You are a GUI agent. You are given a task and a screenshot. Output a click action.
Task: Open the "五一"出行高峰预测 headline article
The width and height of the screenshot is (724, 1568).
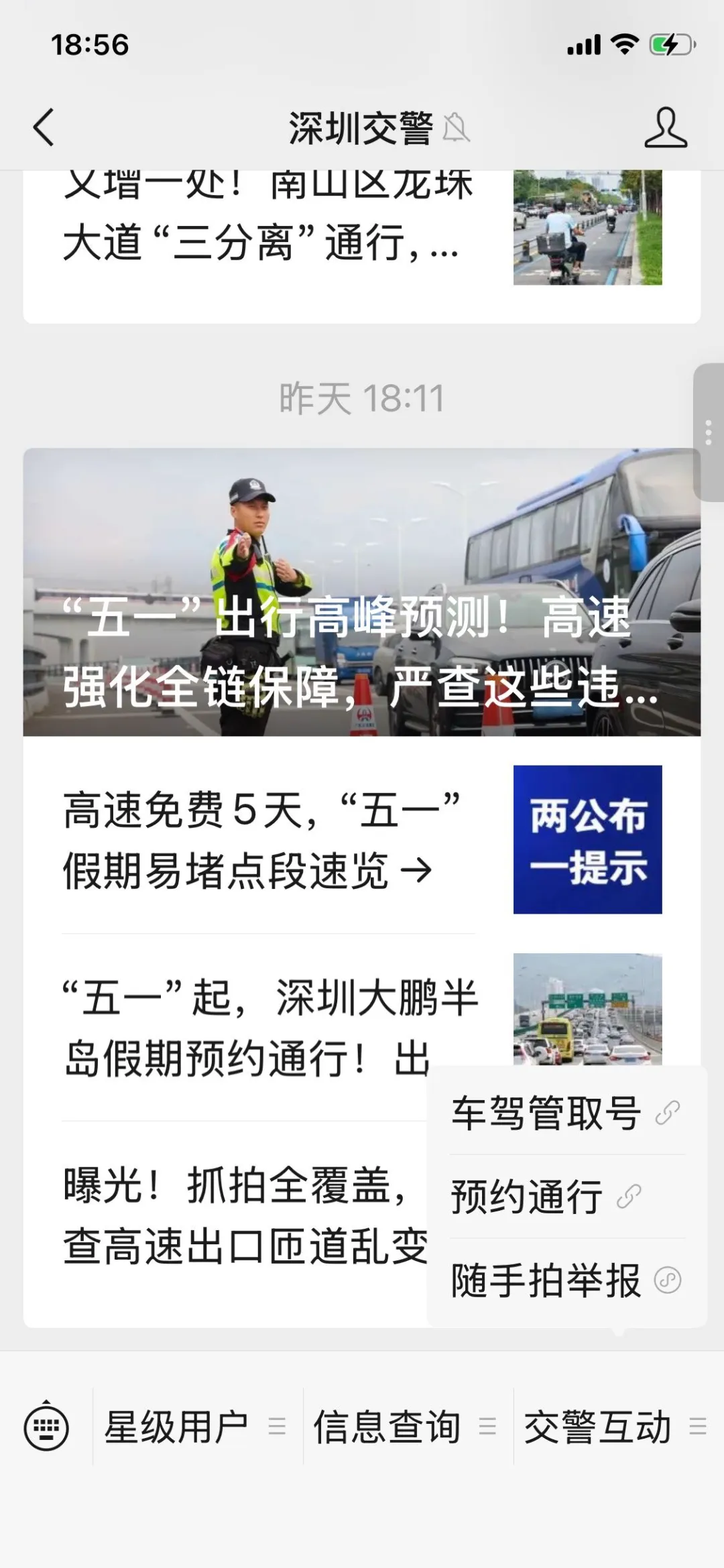(x=362, y=592)
